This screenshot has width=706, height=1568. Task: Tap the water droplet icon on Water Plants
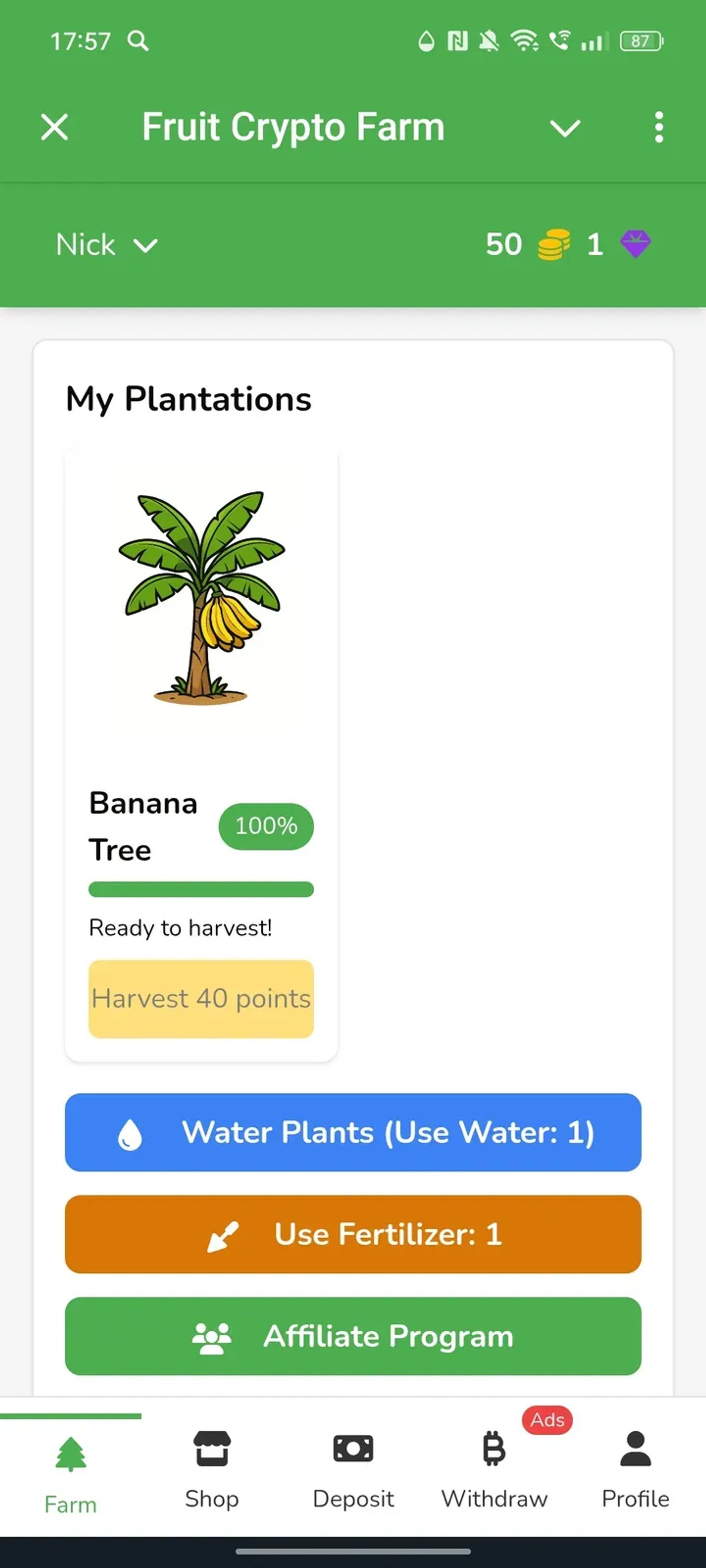[130, 1132]
